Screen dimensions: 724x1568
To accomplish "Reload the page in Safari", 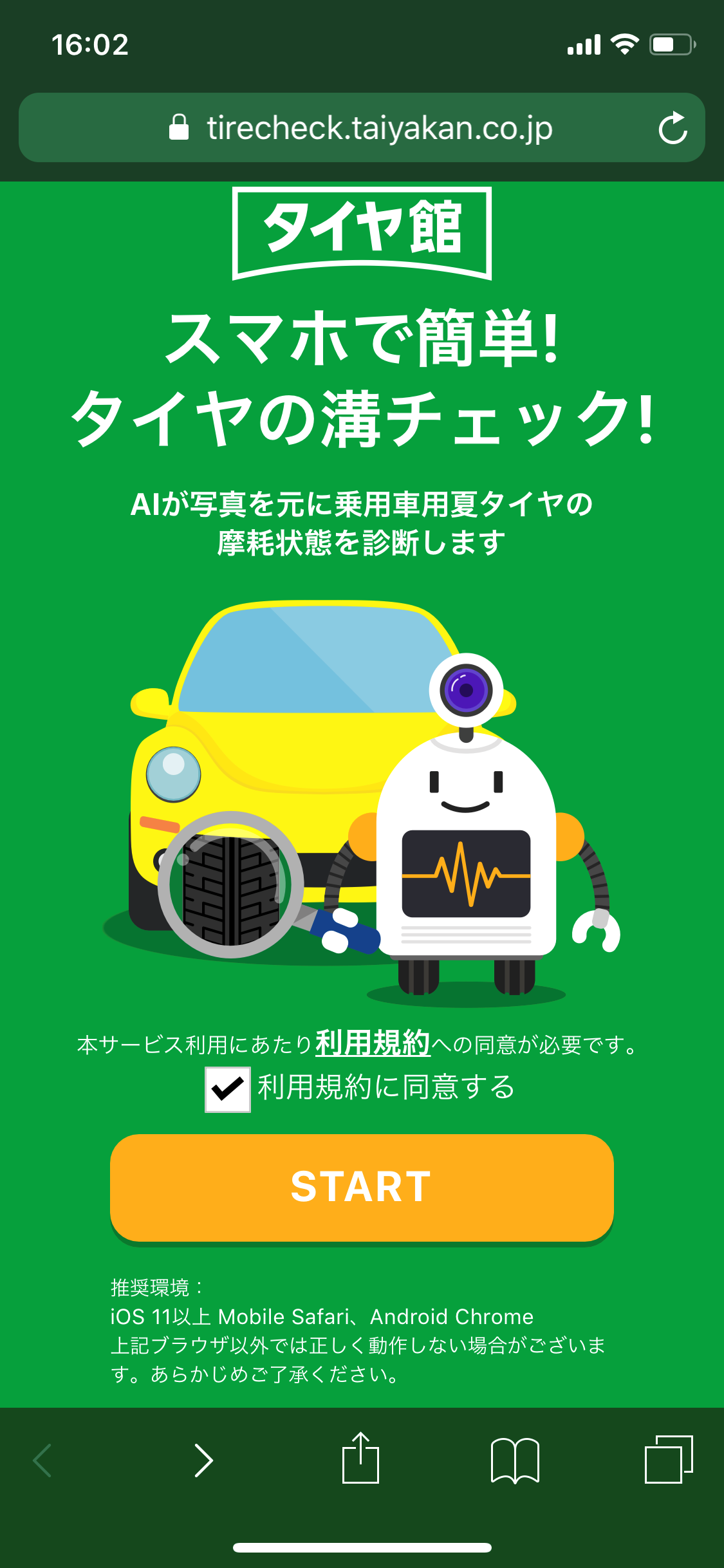I will pyautogui.click(x=673, y=128).
